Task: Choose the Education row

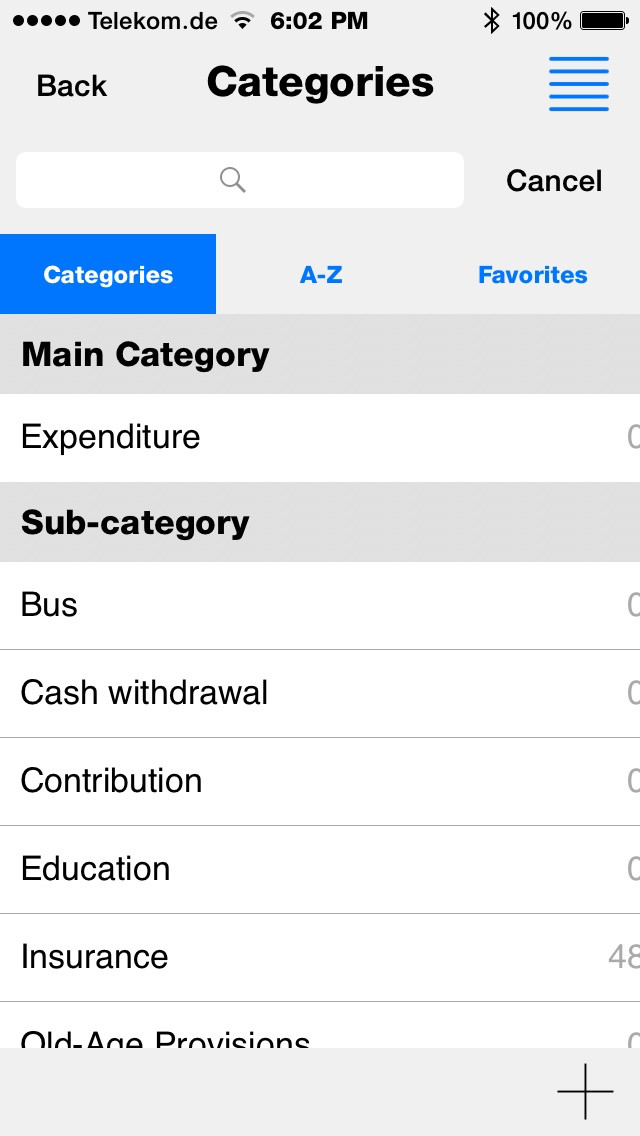Action: pos(320,869)
